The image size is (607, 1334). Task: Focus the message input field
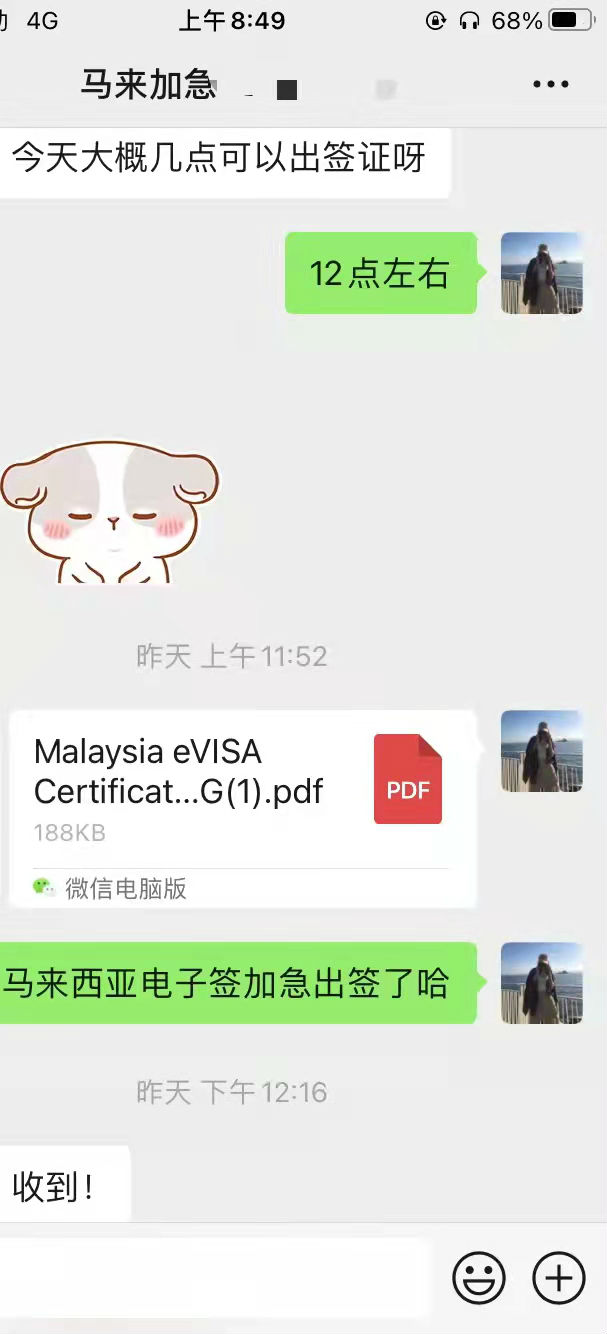pos(215,1277)
